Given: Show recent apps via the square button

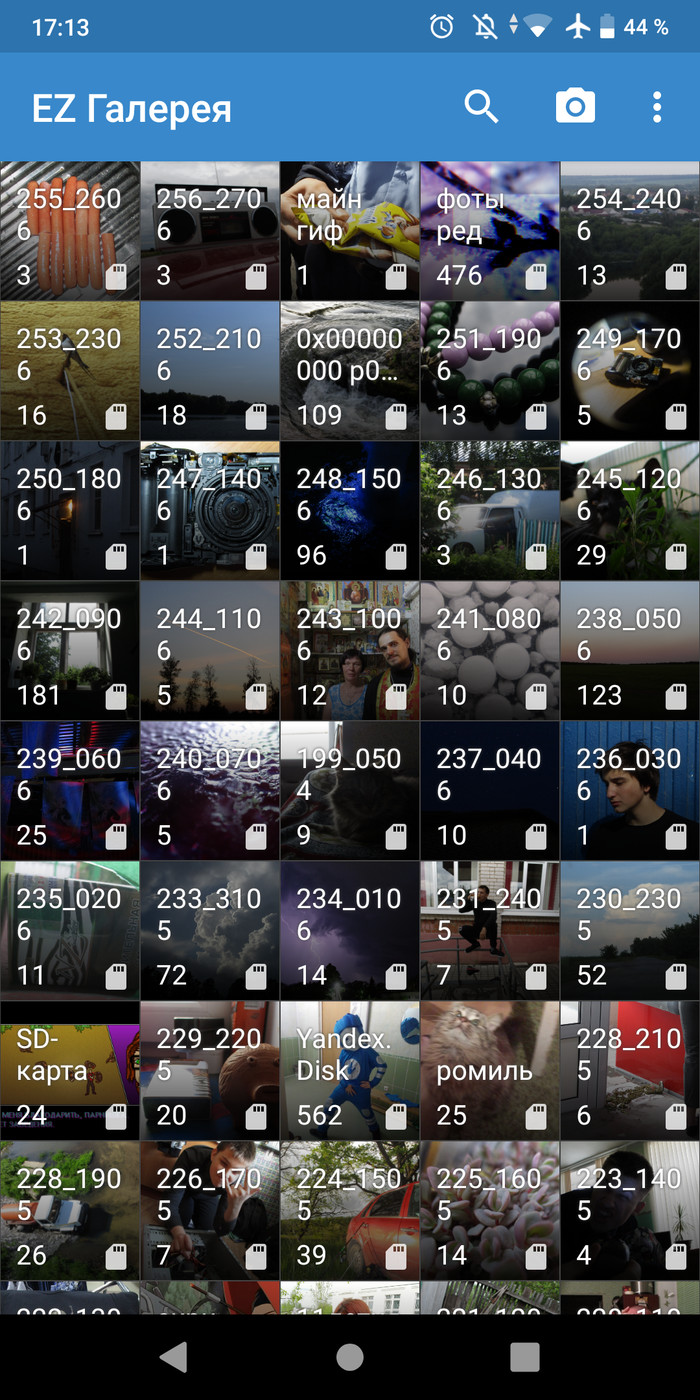Looking at the screenshot, I should click(x=525, y=1357).
